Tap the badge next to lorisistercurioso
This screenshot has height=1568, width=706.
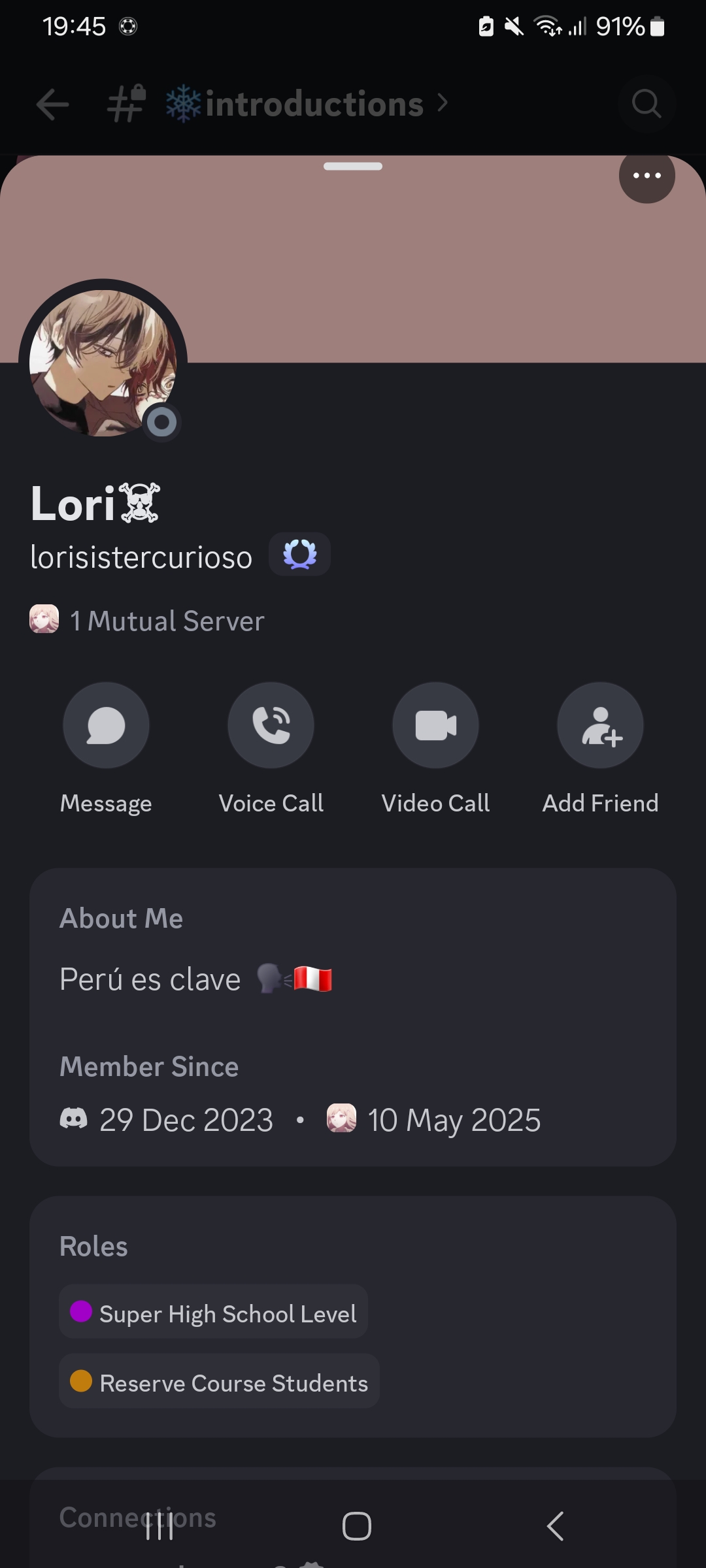[x=299, y=555]
